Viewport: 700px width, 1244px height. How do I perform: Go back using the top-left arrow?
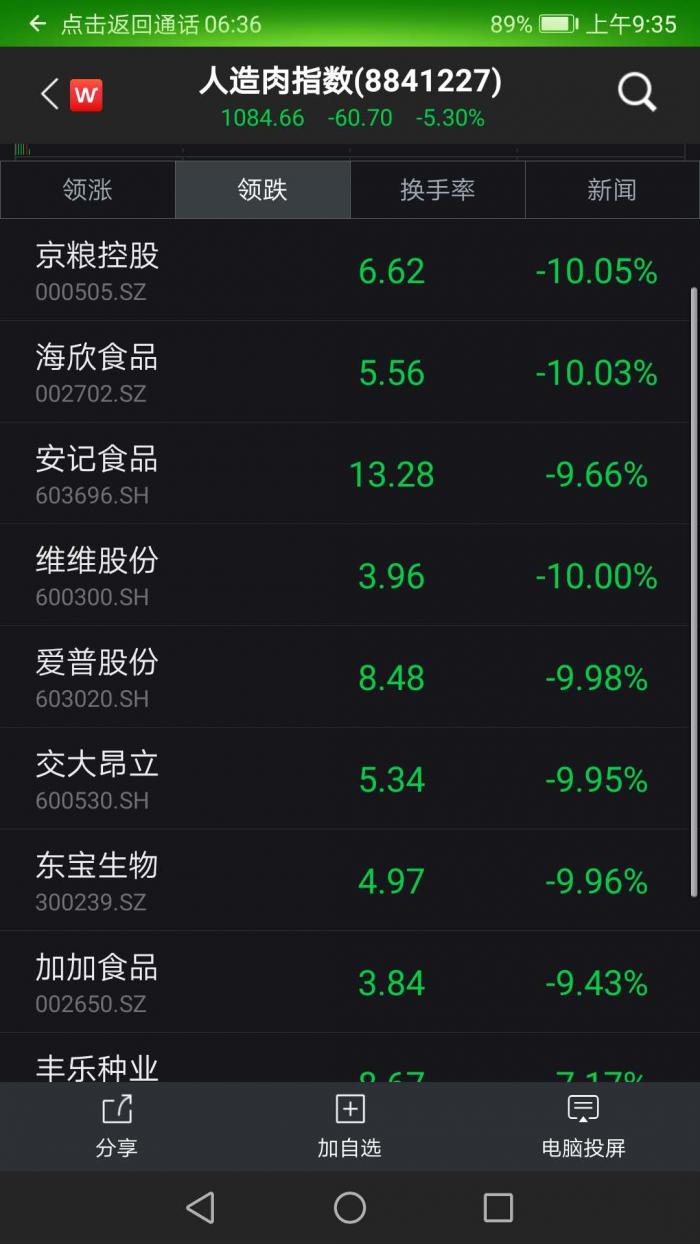coord(50,95)
